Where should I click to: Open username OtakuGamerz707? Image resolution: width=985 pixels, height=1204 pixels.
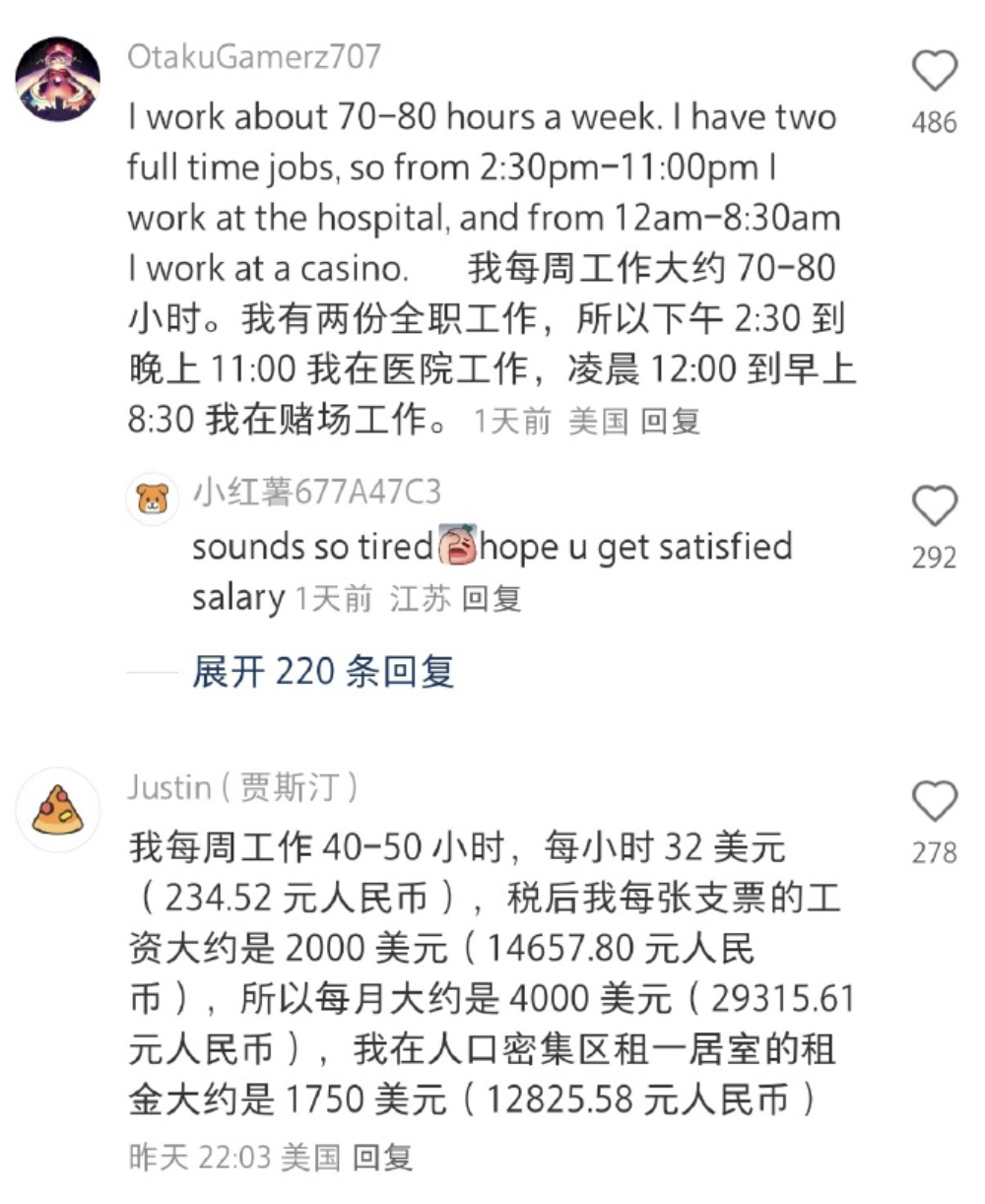click(254, 57)
